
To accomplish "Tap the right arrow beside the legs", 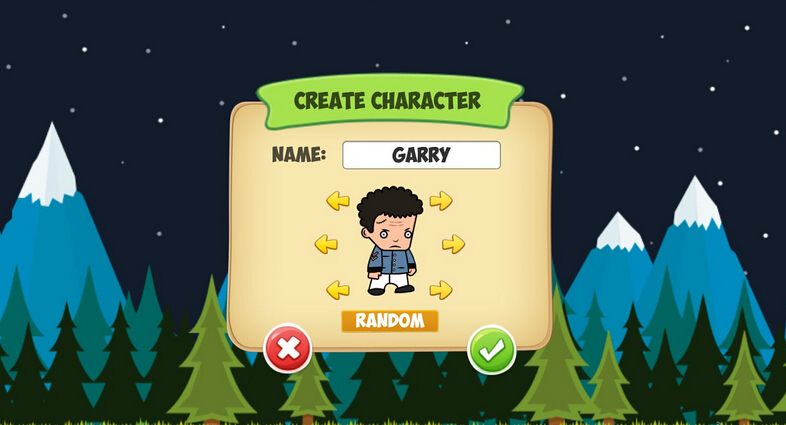I will point(441,290).
